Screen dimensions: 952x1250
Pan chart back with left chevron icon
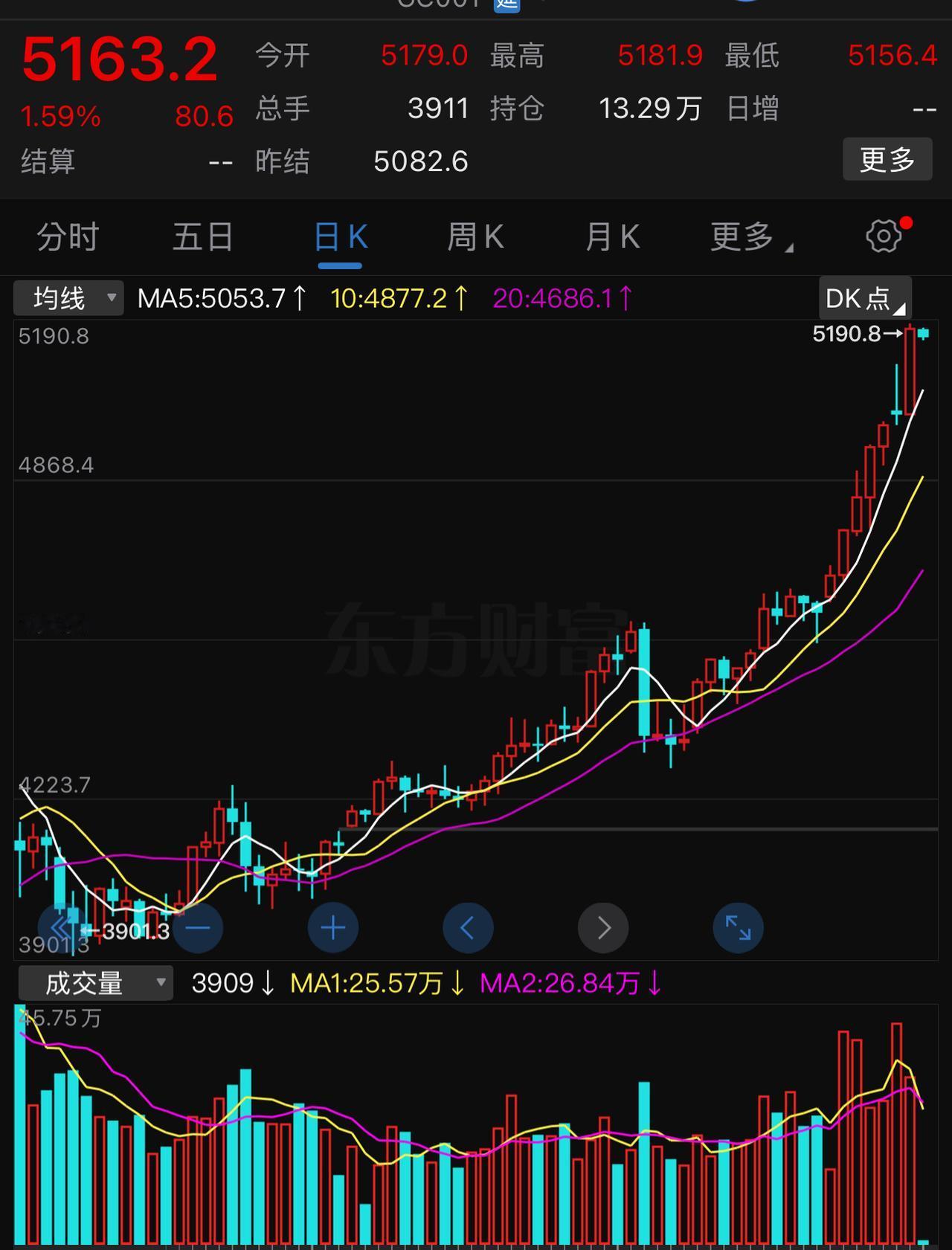click(468, 927)
